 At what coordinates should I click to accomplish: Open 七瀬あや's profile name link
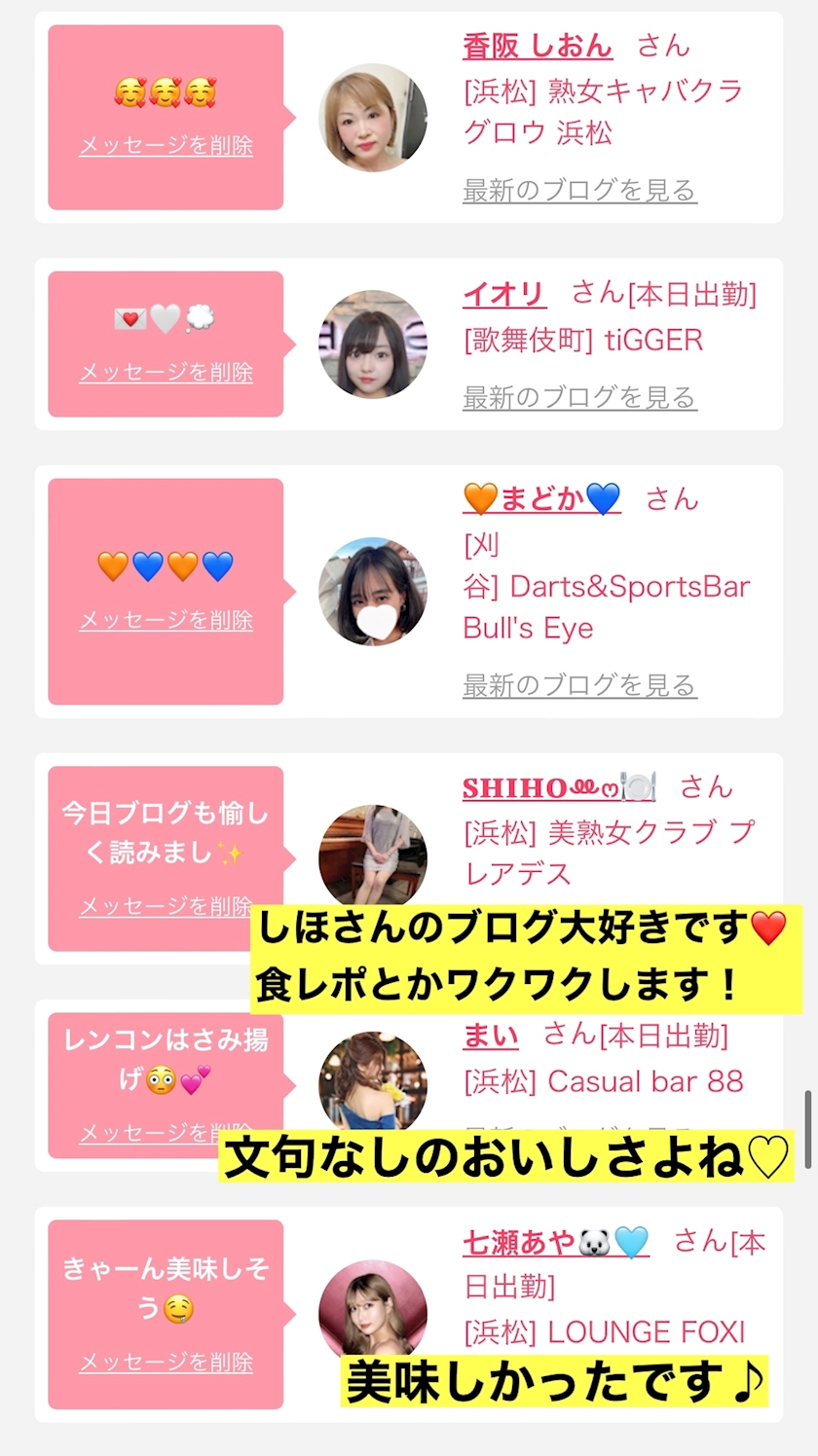(x=555, y=1243)
